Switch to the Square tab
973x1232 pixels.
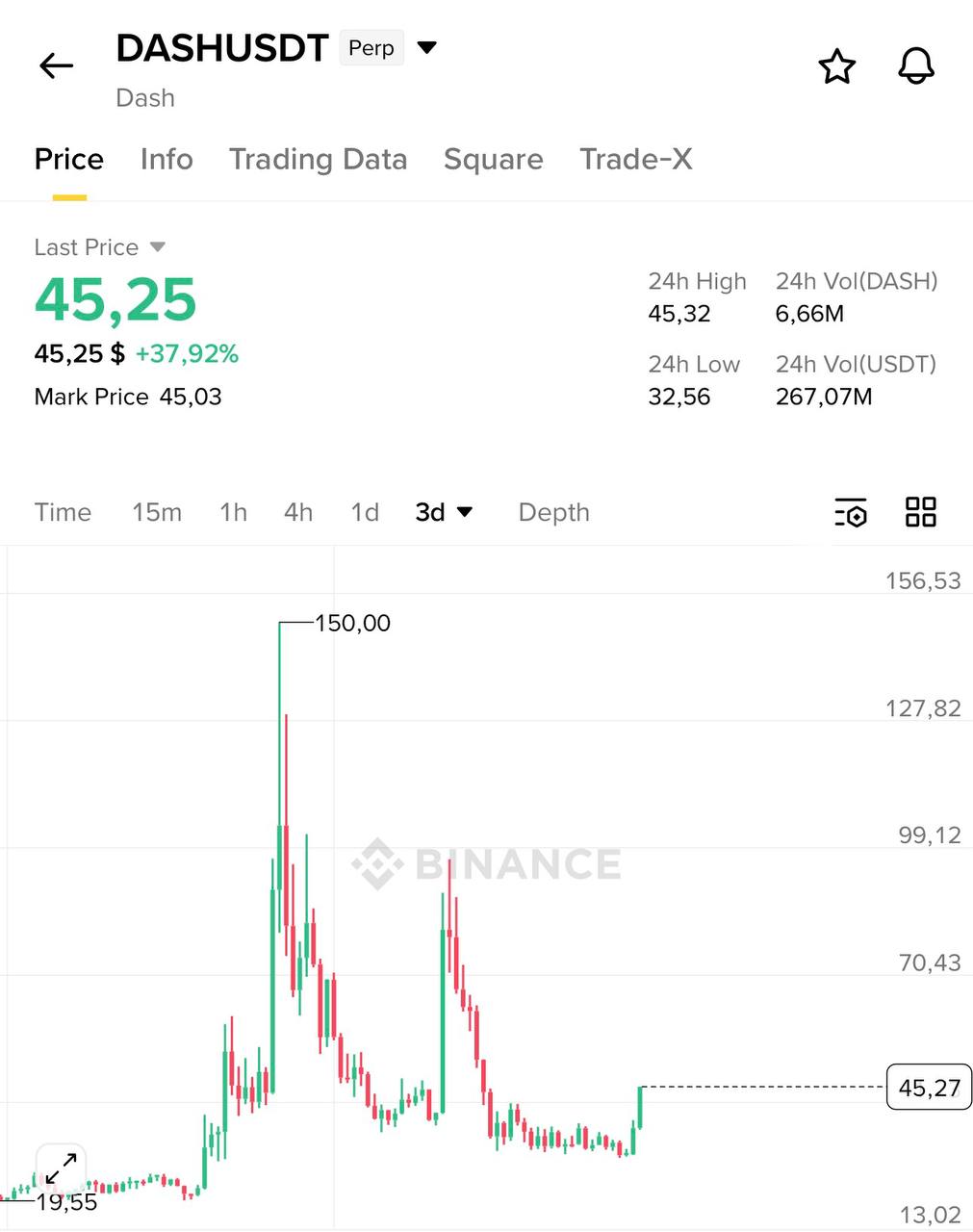(x=493, y=159)
